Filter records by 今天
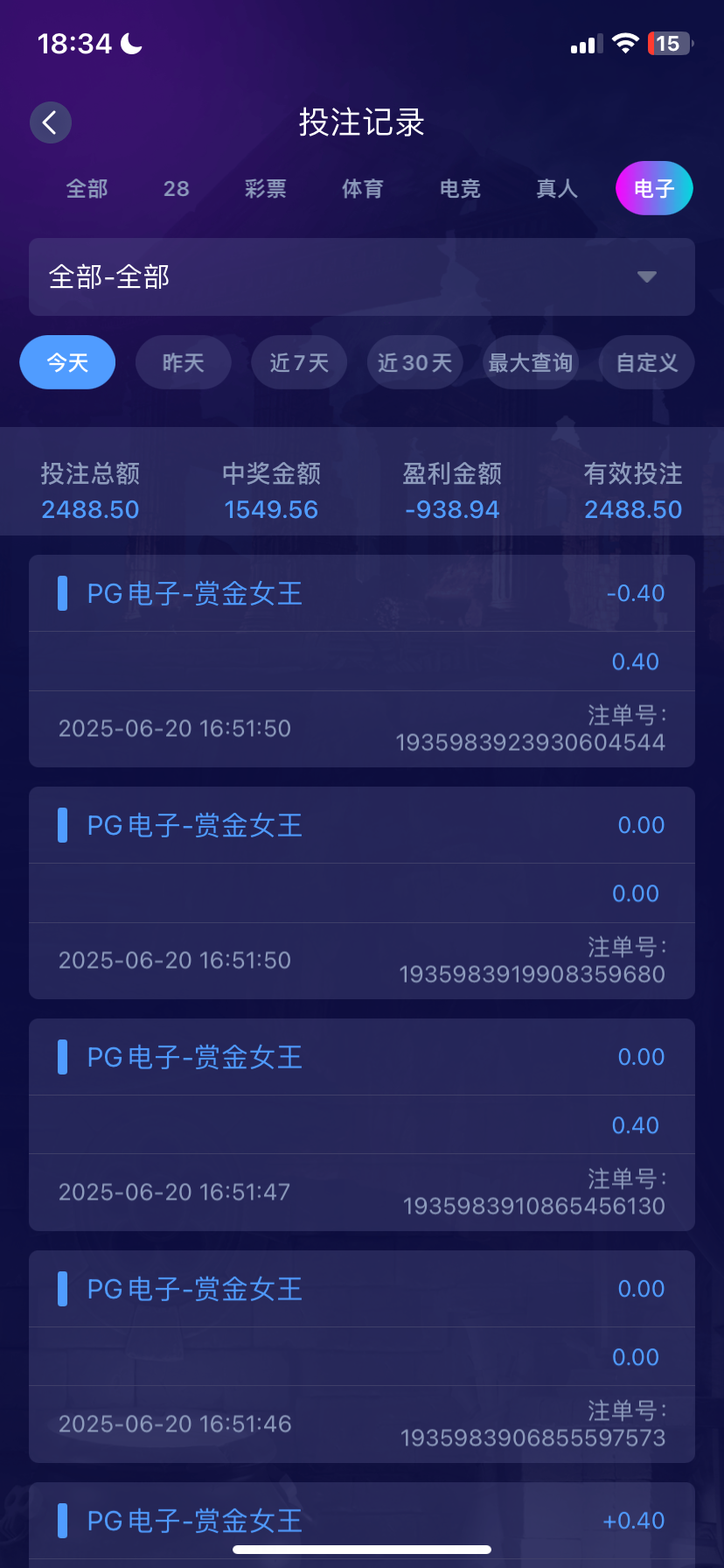The image size is (724, 1568). coord(67,362)
